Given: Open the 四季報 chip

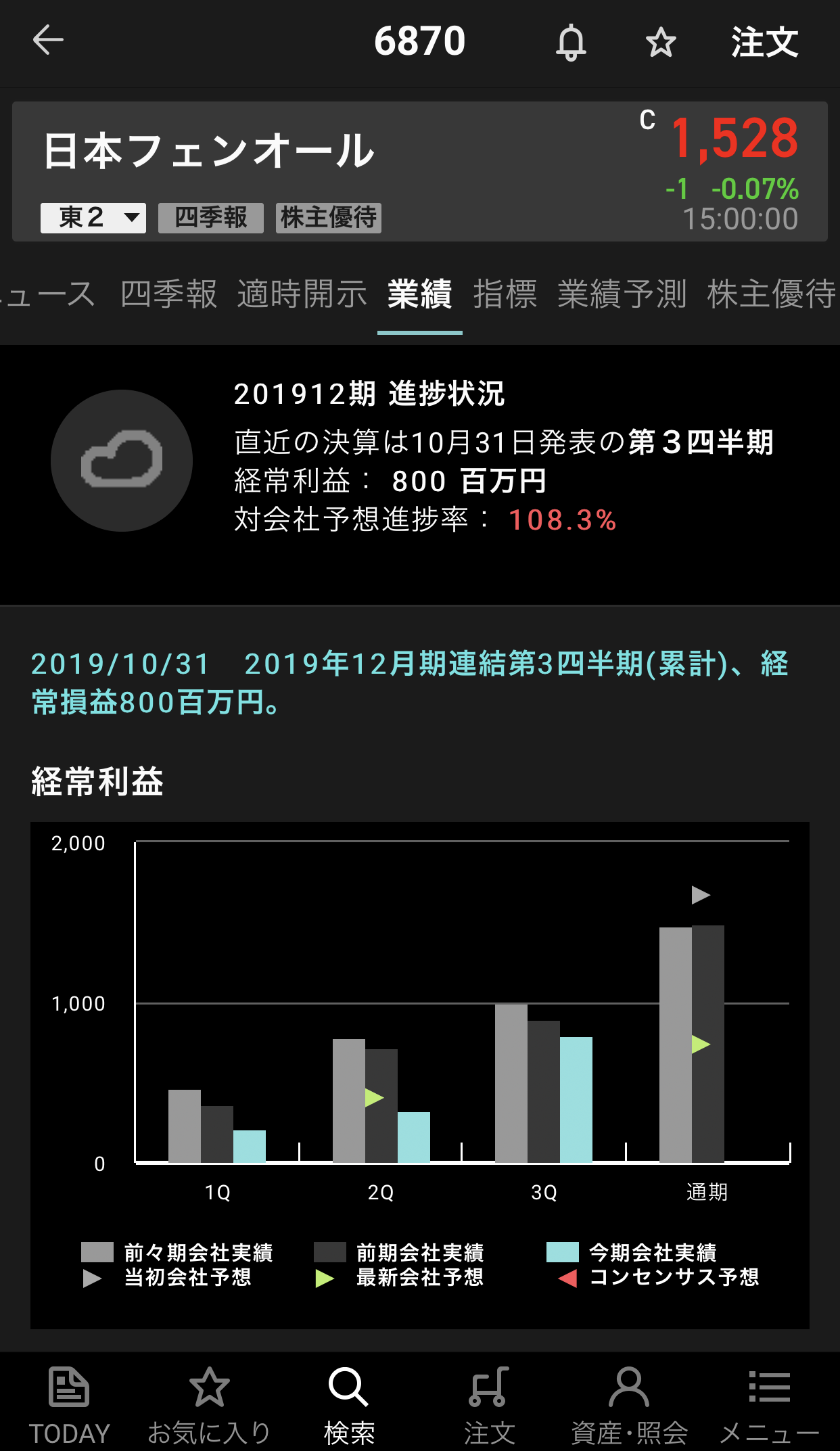Looking at the screenshot, I should 210,218.
